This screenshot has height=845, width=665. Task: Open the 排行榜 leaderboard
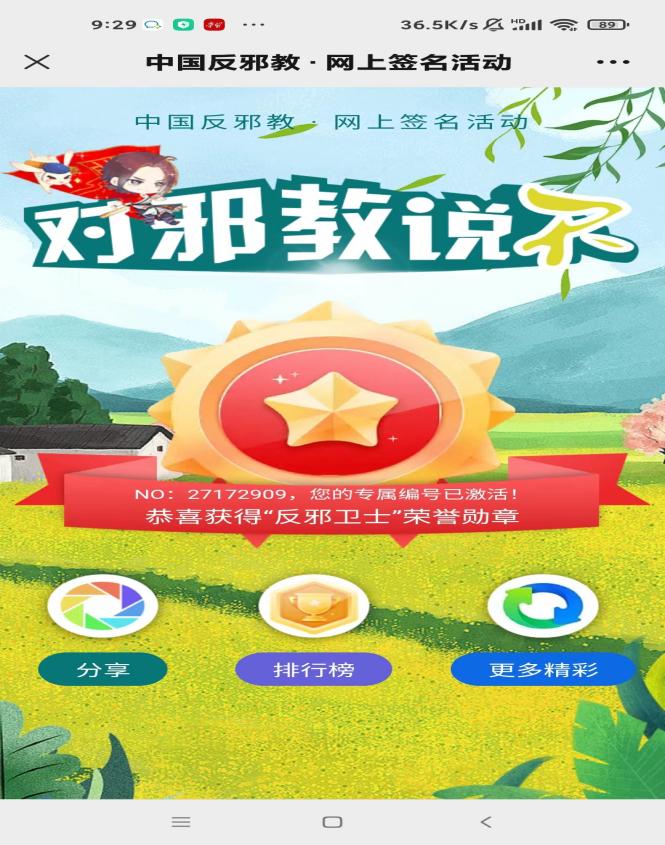click(314, 669)
